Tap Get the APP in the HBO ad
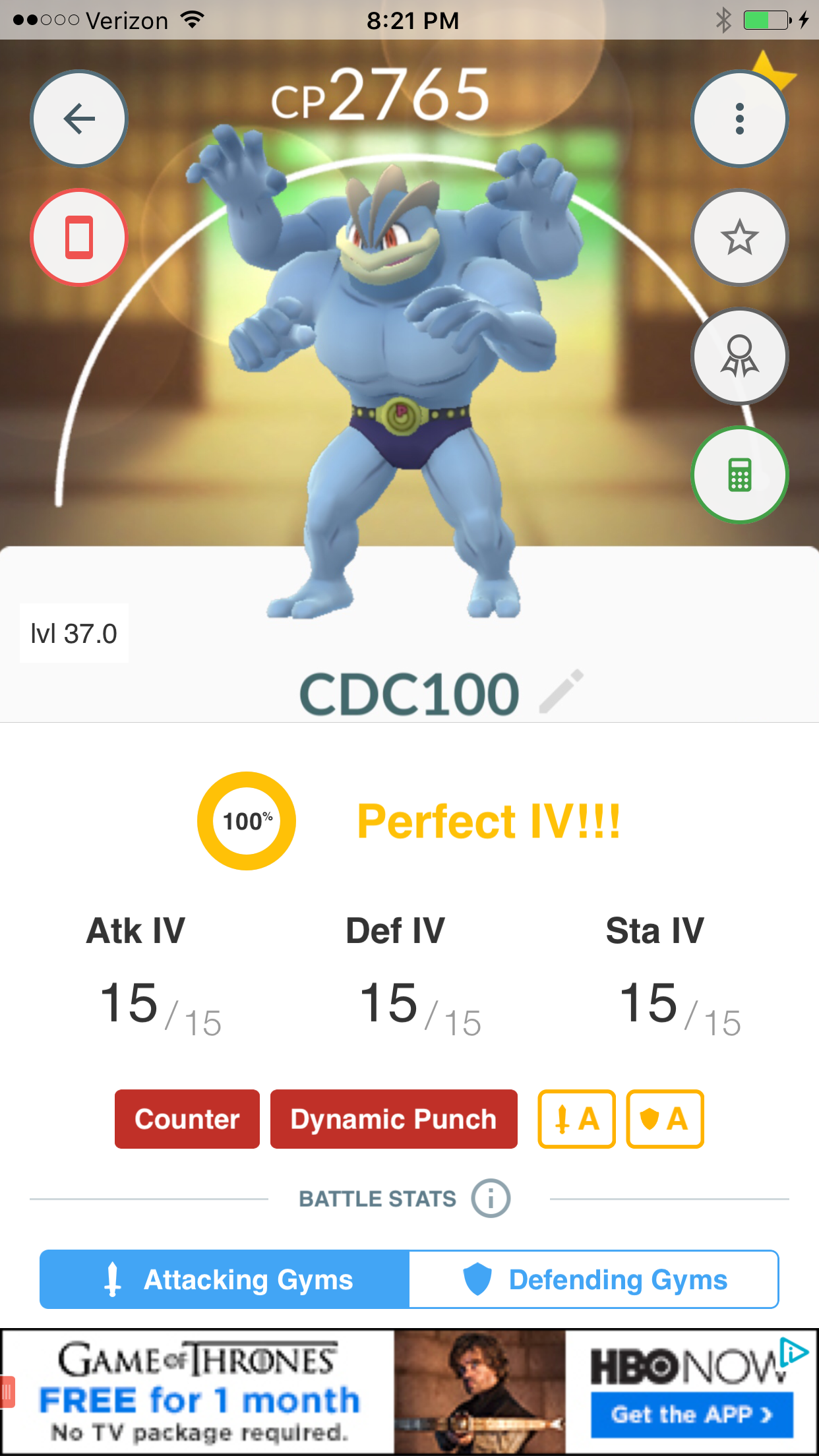 point(692,1414)
